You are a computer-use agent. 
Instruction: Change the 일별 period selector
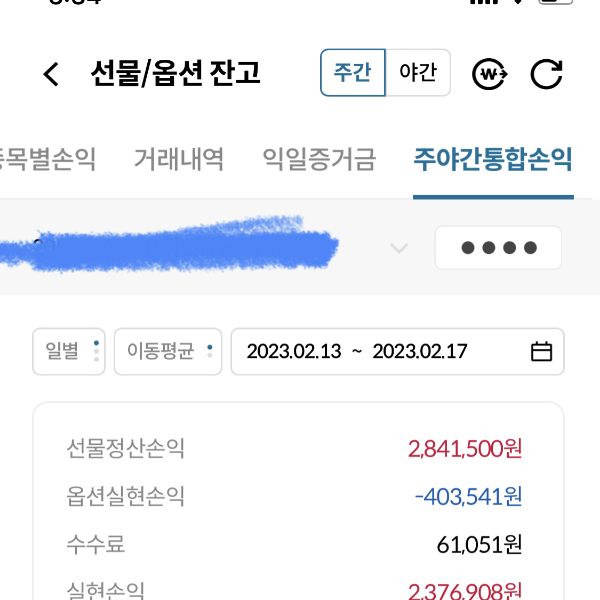coord(68,351)
